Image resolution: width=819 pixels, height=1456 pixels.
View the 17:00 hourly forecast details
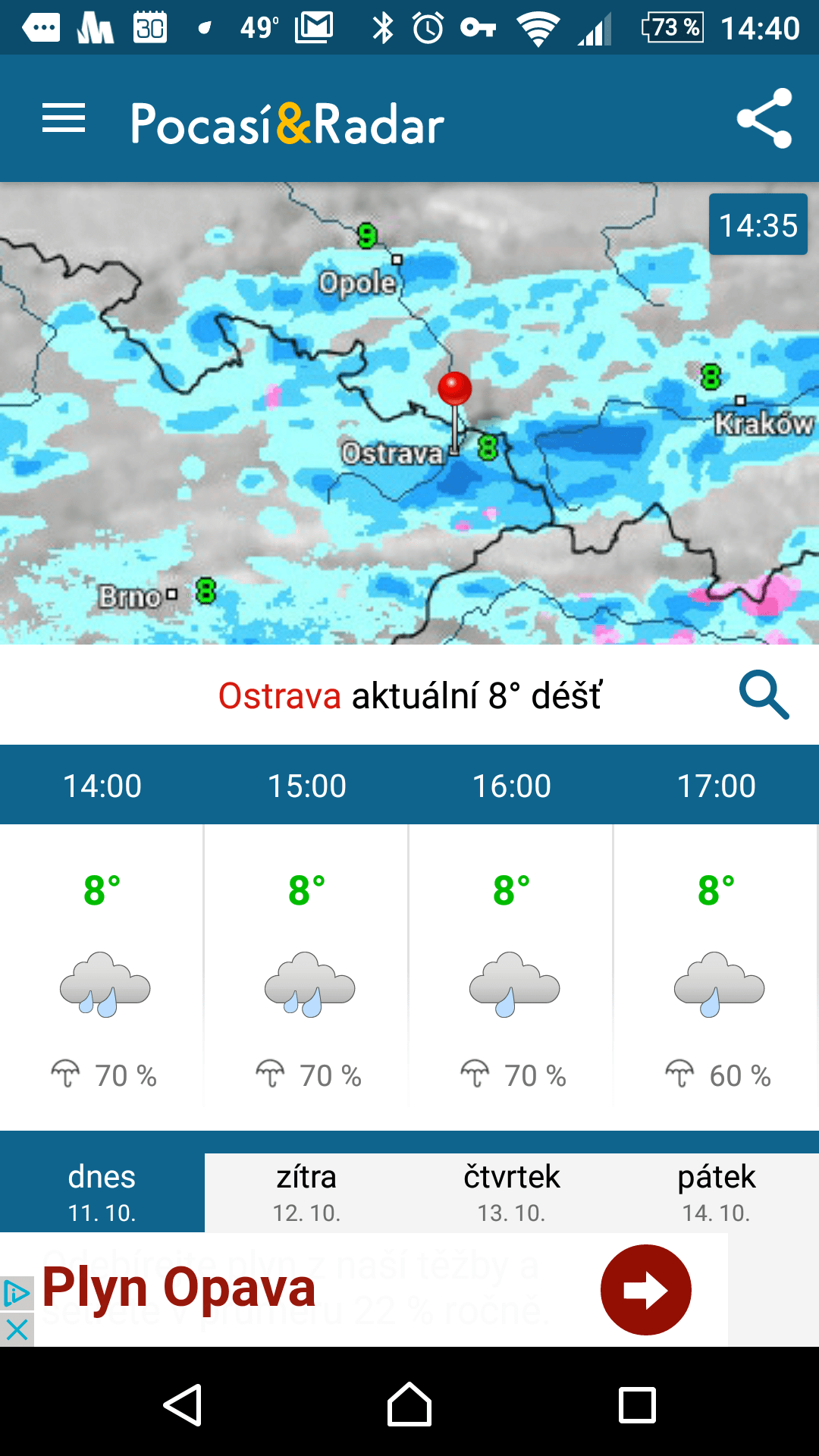[x=717, y=963]
